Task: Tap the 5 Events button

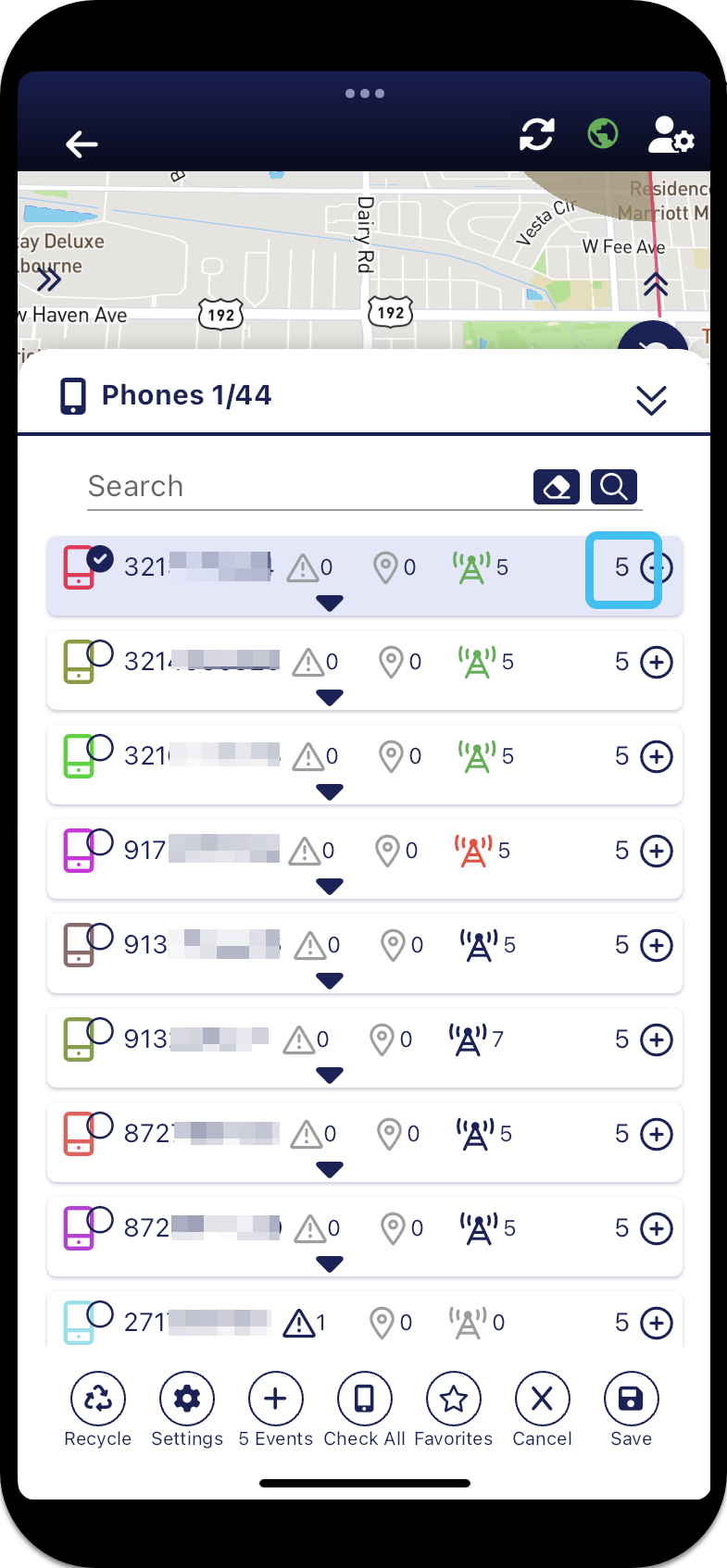Action: (276, 1409)
